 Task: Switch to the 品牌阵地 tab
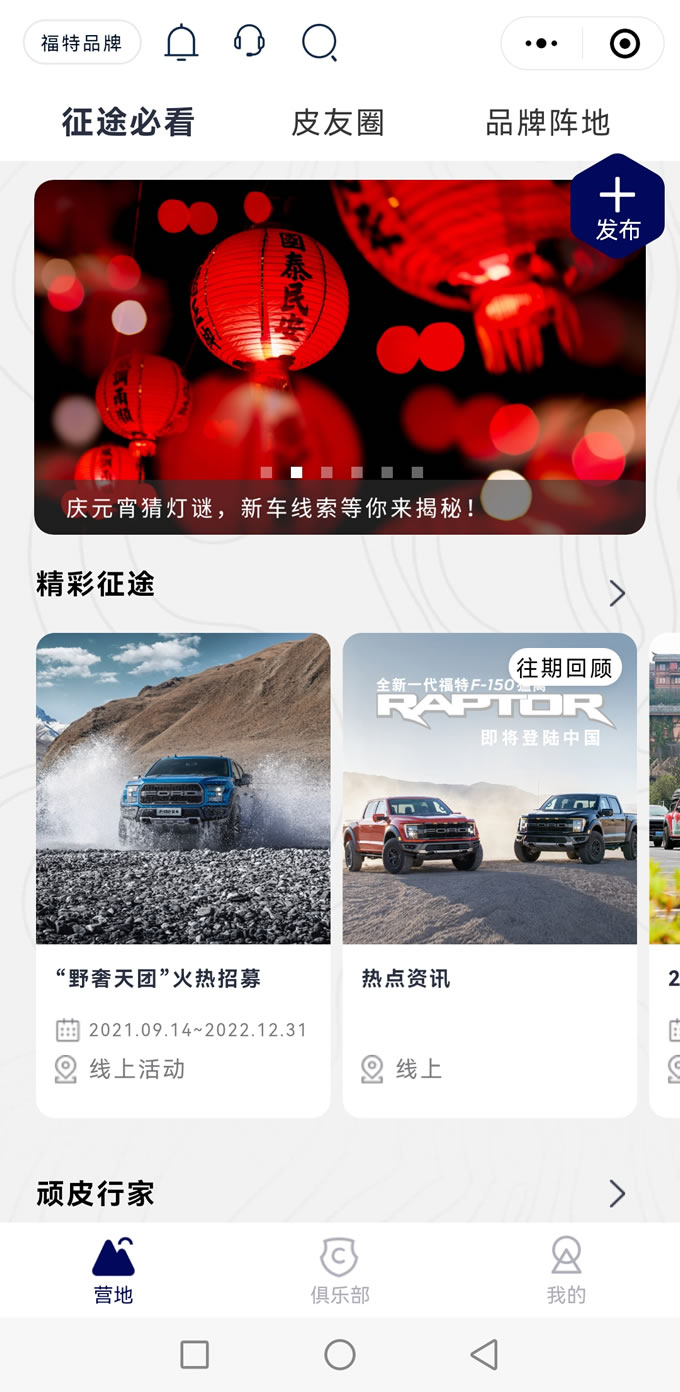547,123
